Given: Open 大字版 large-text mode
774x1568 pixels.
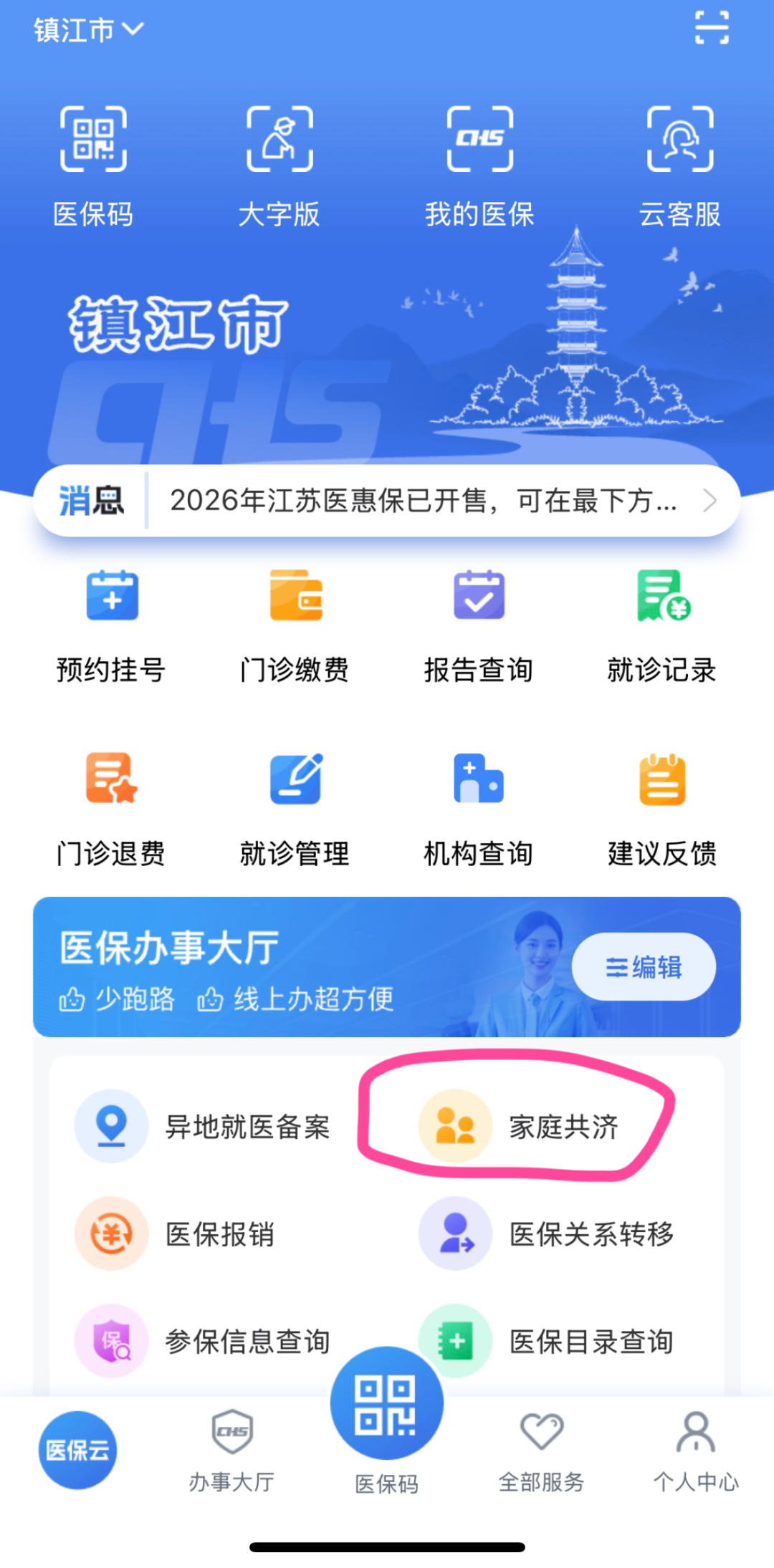Looking at the screenshot, I should pos(279,165).
